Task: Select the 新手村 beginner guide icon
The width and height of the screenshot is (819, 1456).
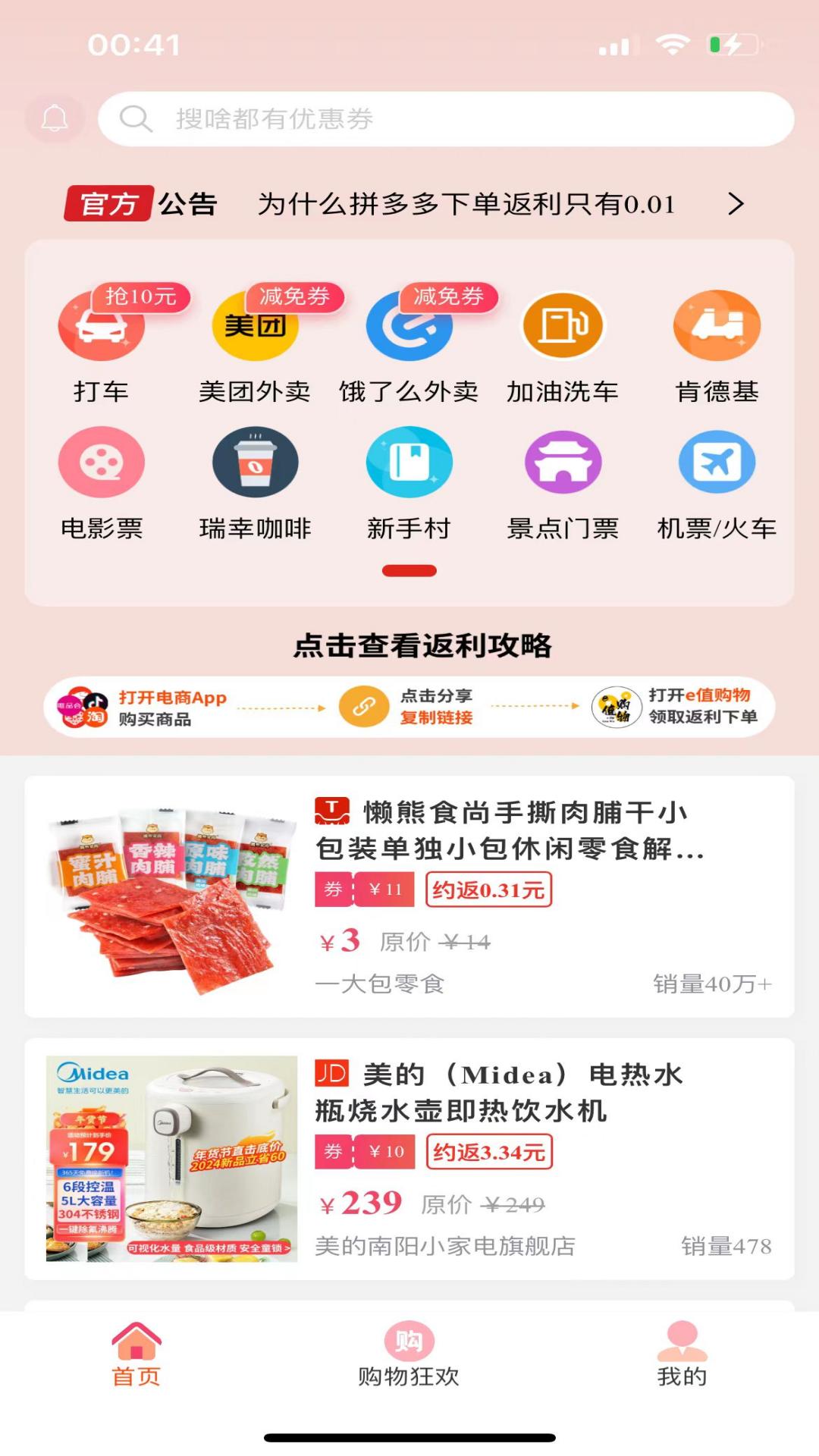Action: [x=409, y=463]
